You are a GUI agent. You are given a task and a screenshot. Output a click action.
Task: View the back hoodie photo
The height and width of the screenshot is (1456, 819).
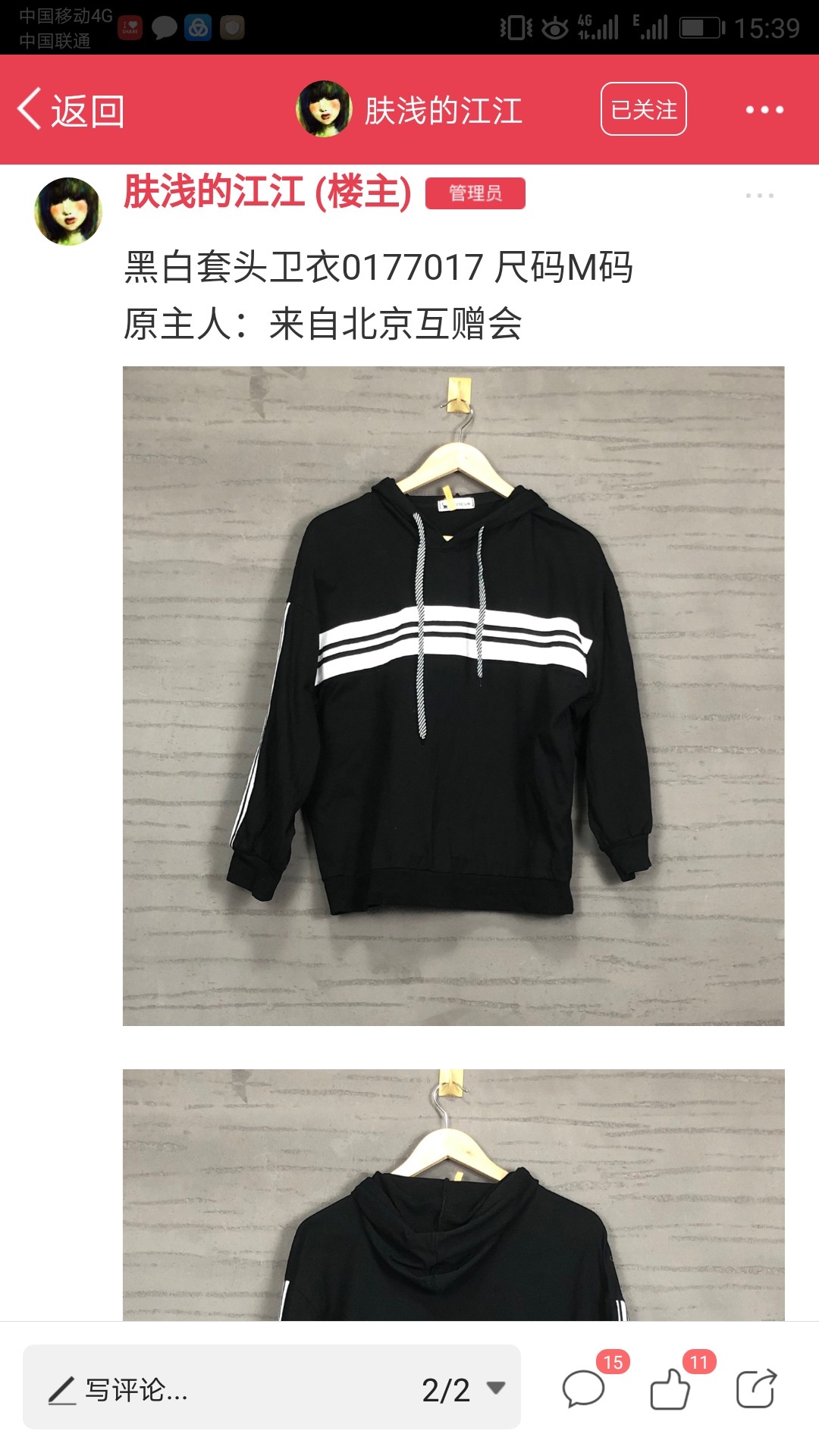click(x=453, y=1195)
